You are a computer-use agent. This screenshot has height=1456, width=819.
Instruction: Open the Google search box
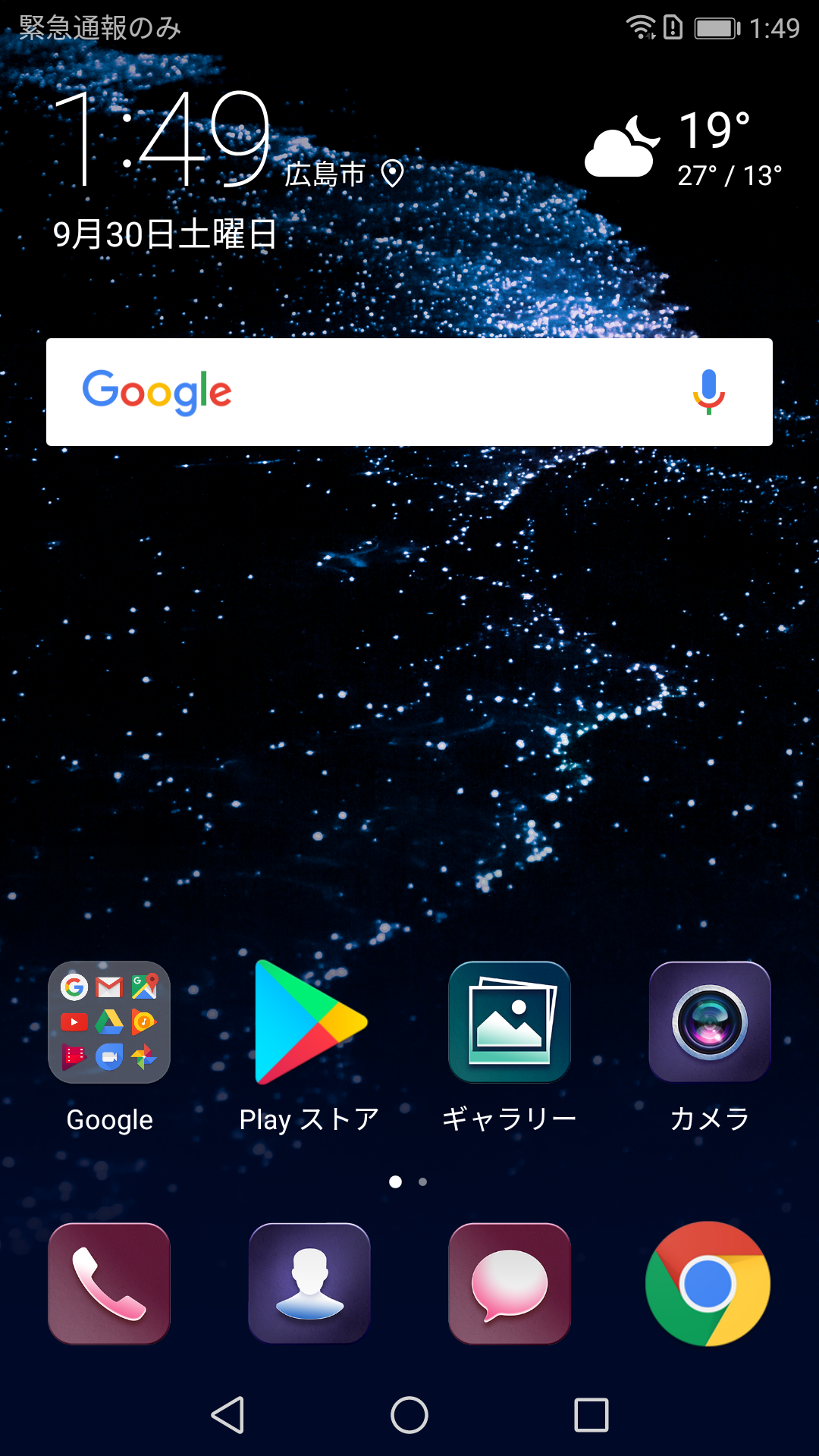tap(379, 392)
